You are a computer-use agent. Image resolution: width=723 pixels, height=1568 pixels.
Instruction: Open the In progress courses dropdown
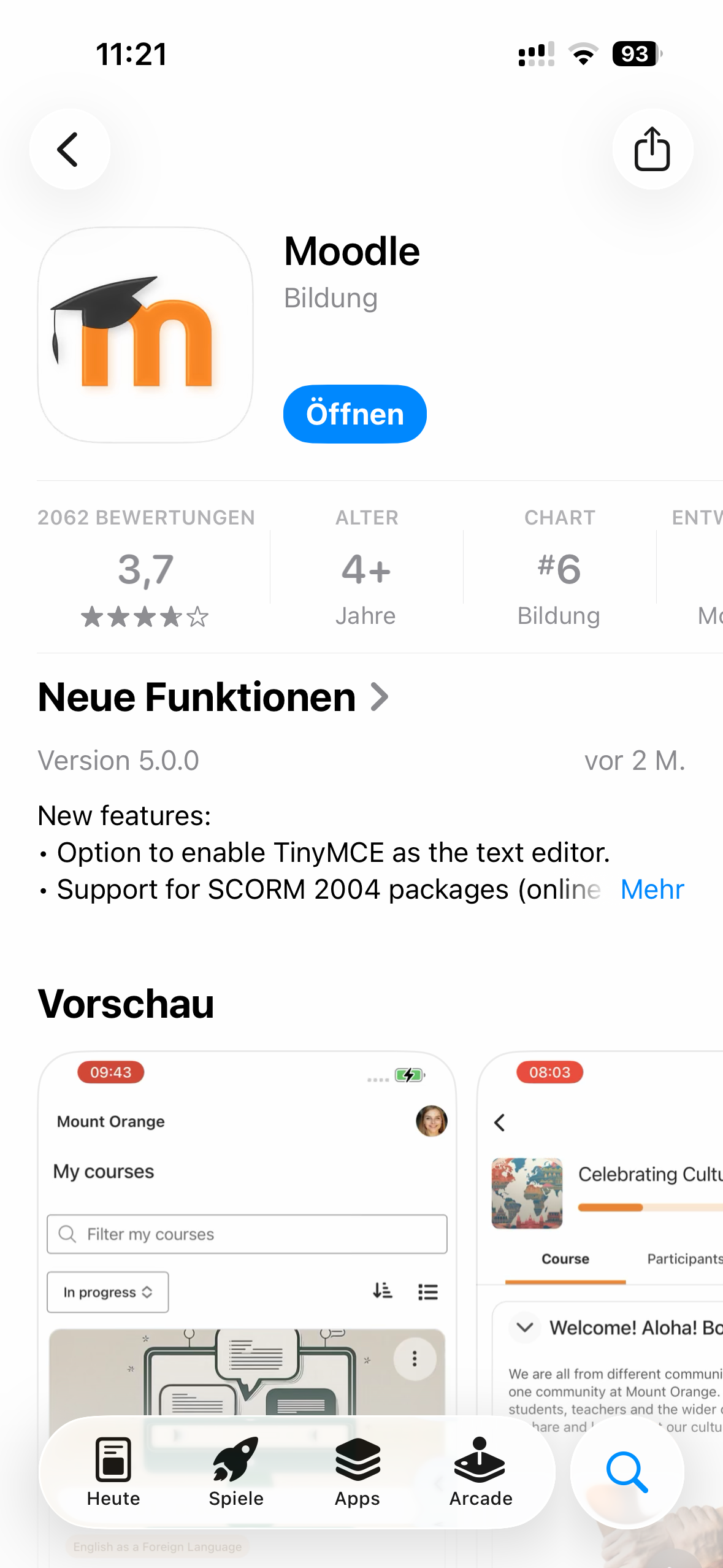[107, 1292]
